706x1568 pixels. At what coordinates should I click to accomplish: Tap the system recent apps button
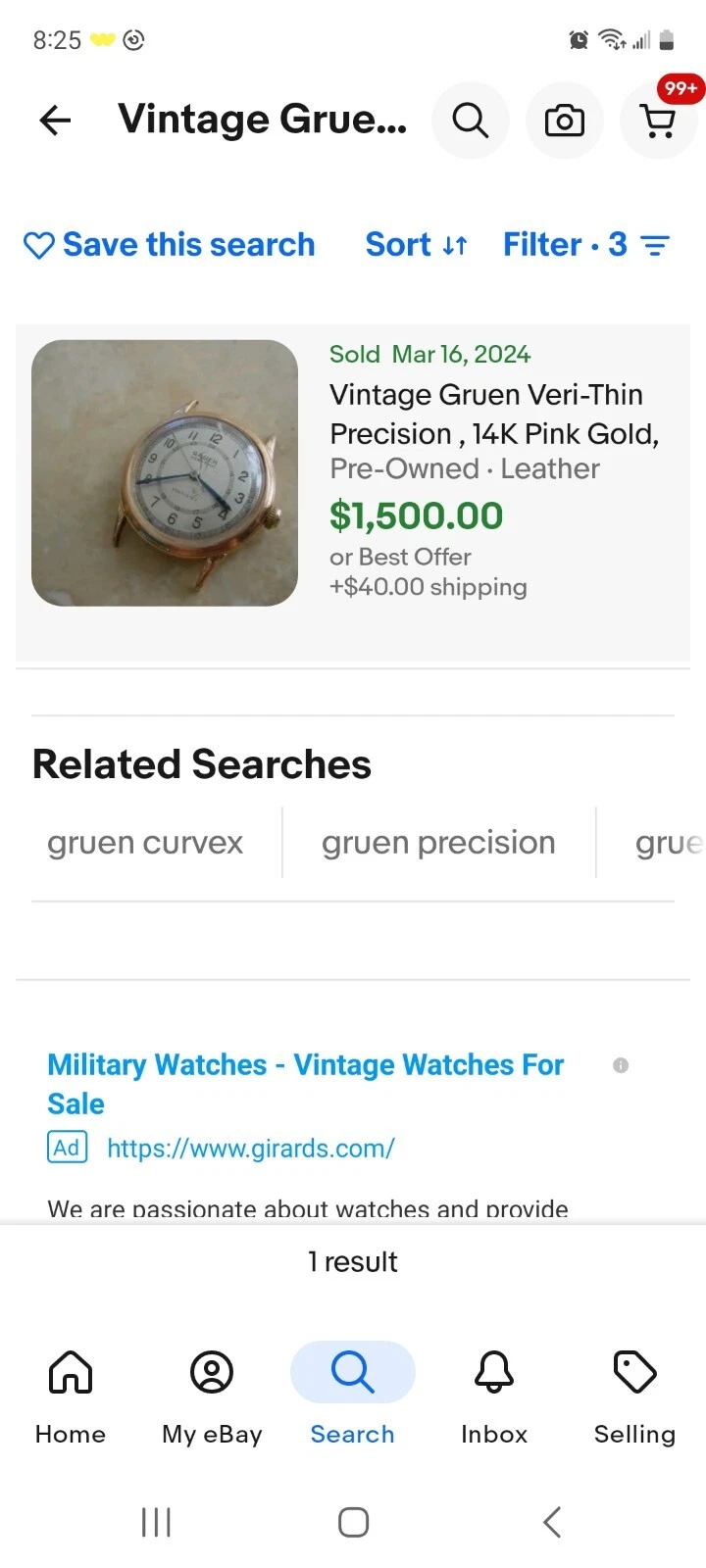point(156,1522)
